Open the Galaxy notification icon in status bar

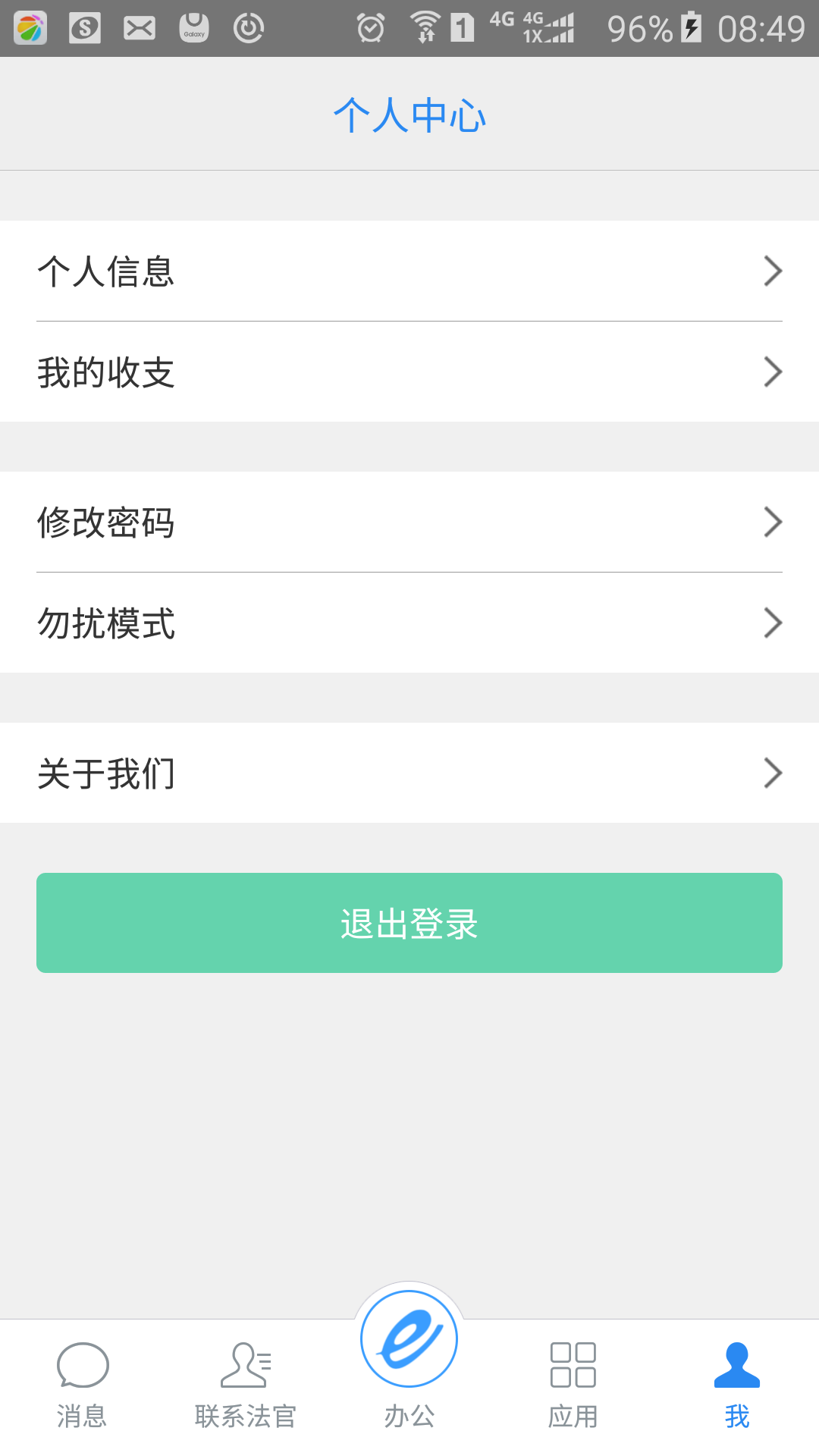(193, 25)
